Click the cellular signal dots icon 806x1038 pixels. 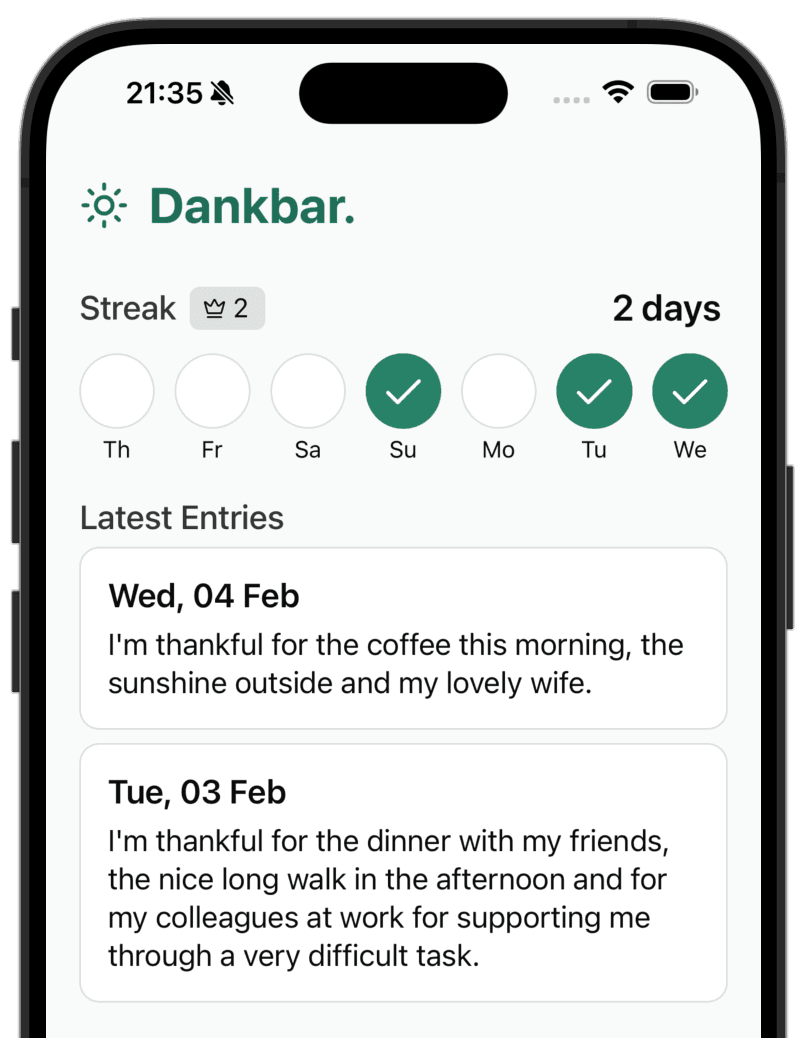[x=571, y=97]
